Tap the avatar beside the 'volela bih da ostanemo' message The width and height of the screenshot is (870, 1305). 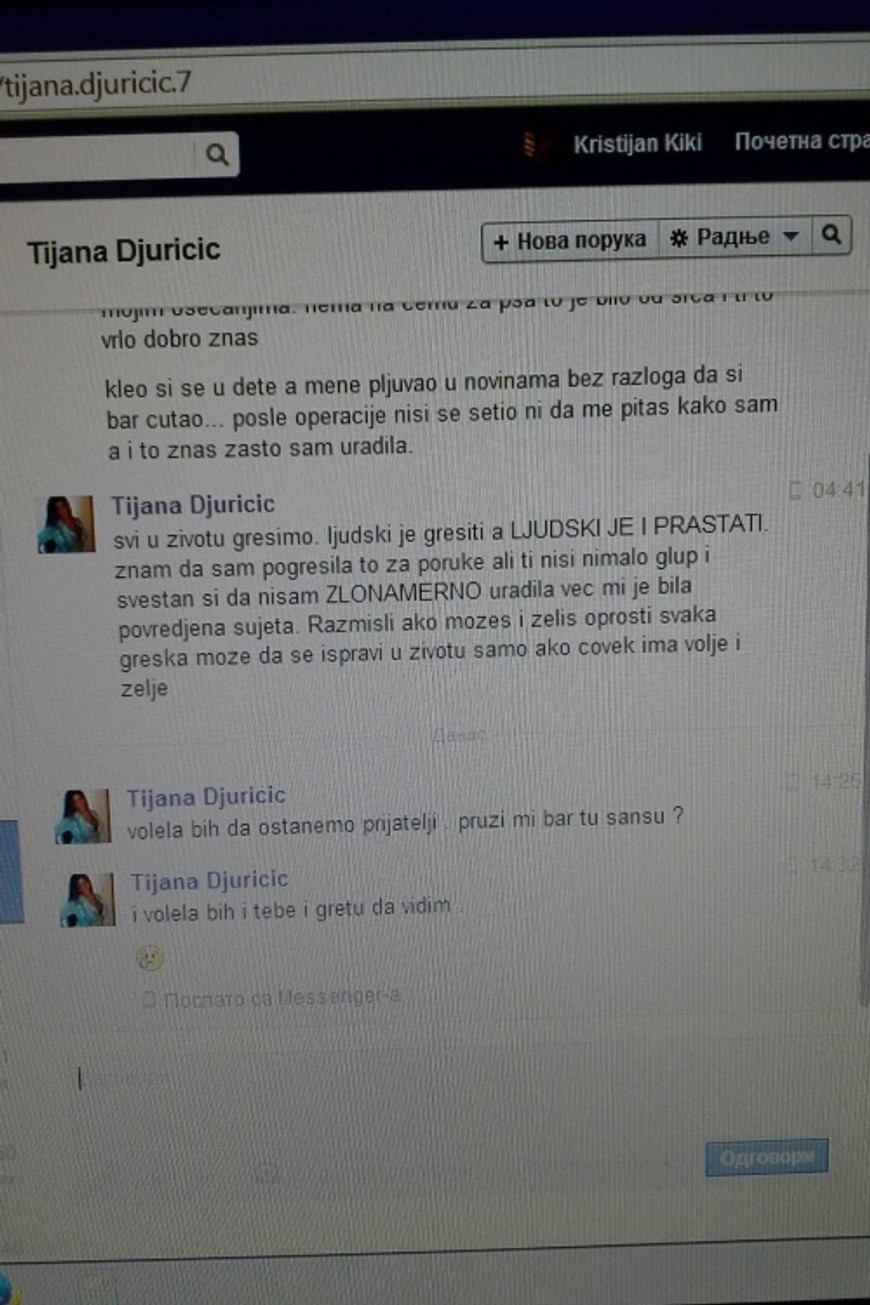86,815
